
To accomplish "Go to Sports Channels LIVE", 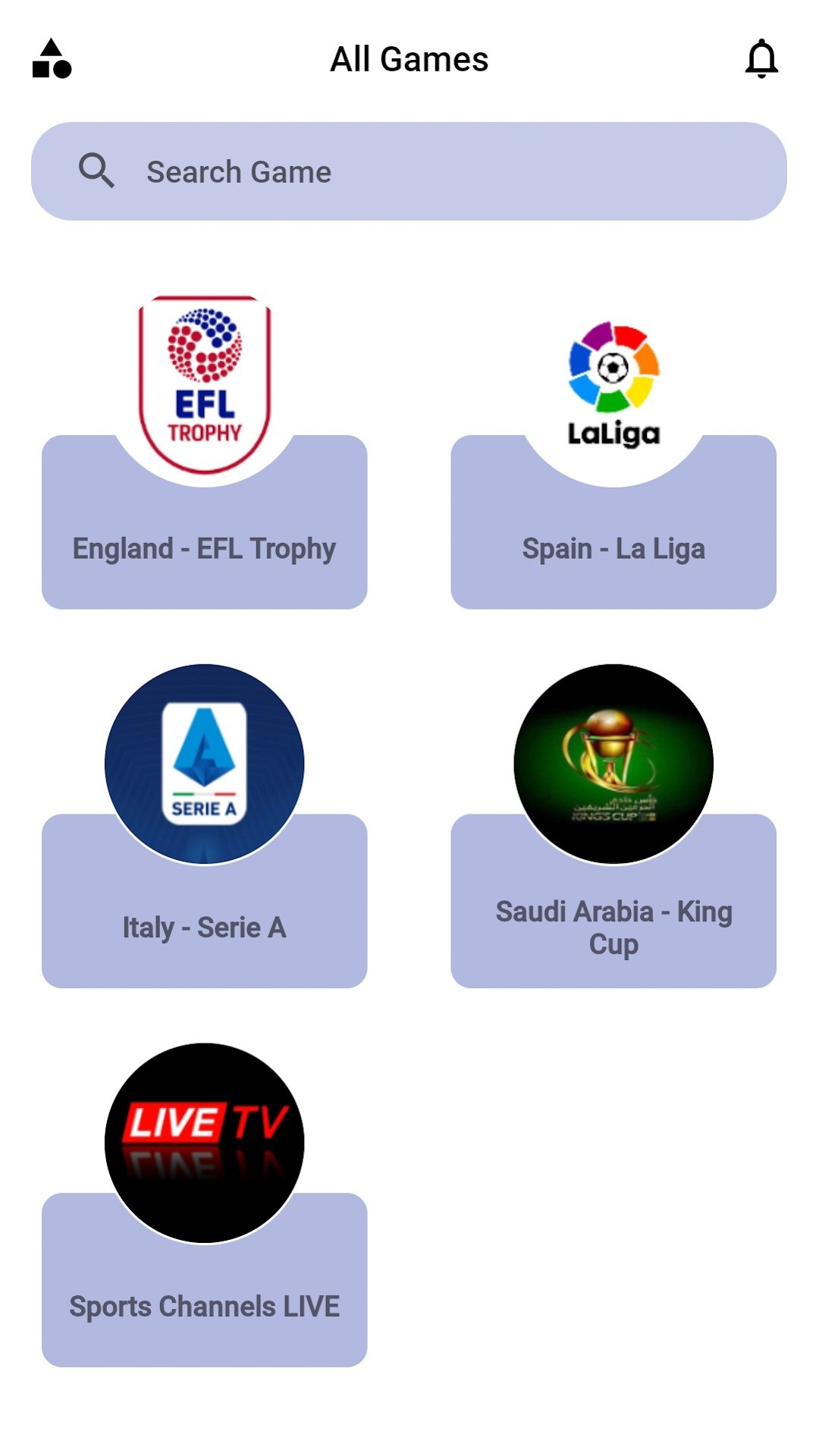I will pyautogui.click(x=204, y=1282).
